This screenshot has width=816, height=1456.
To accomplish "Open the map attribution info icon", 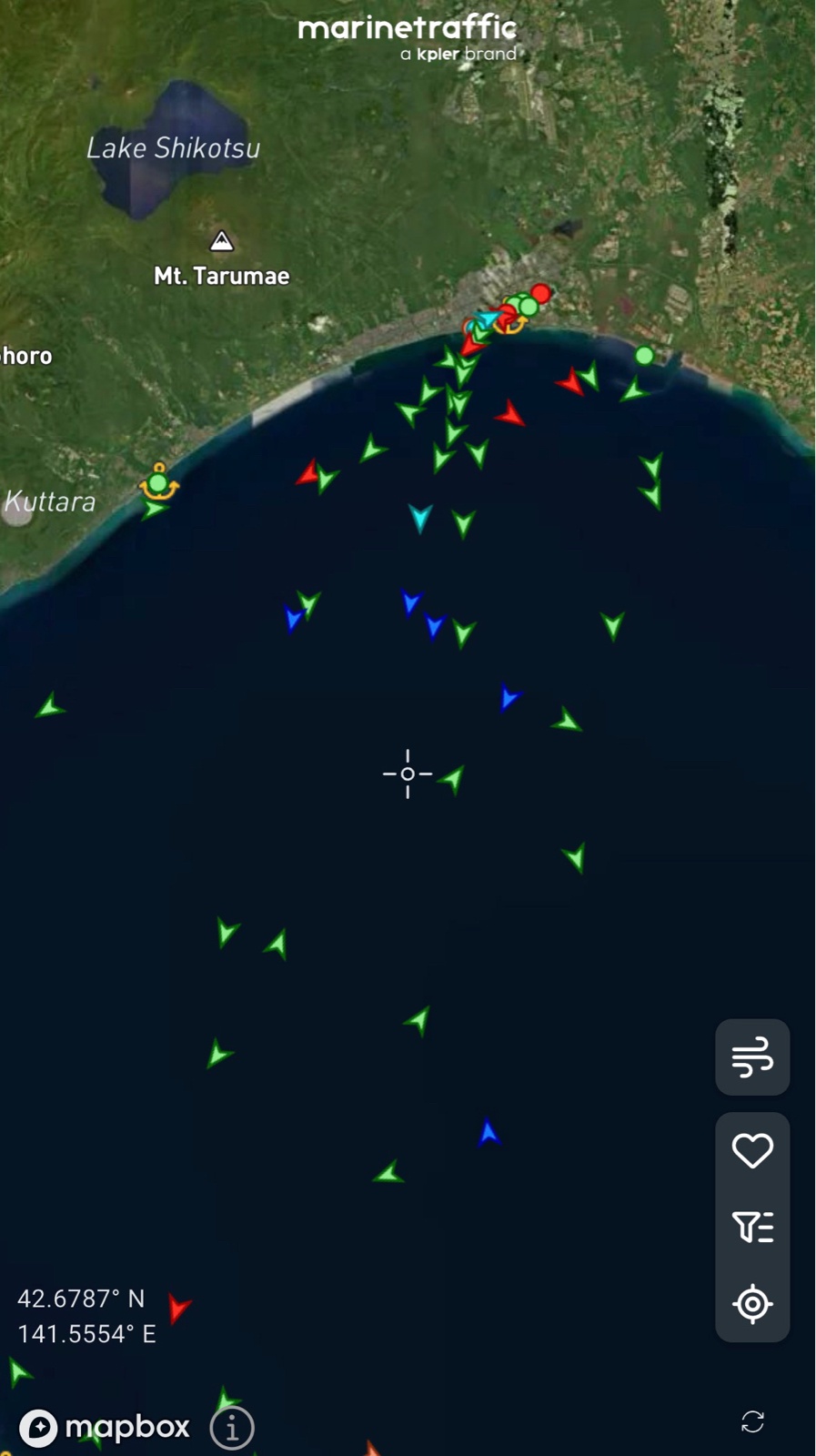I will point(232,1428).
